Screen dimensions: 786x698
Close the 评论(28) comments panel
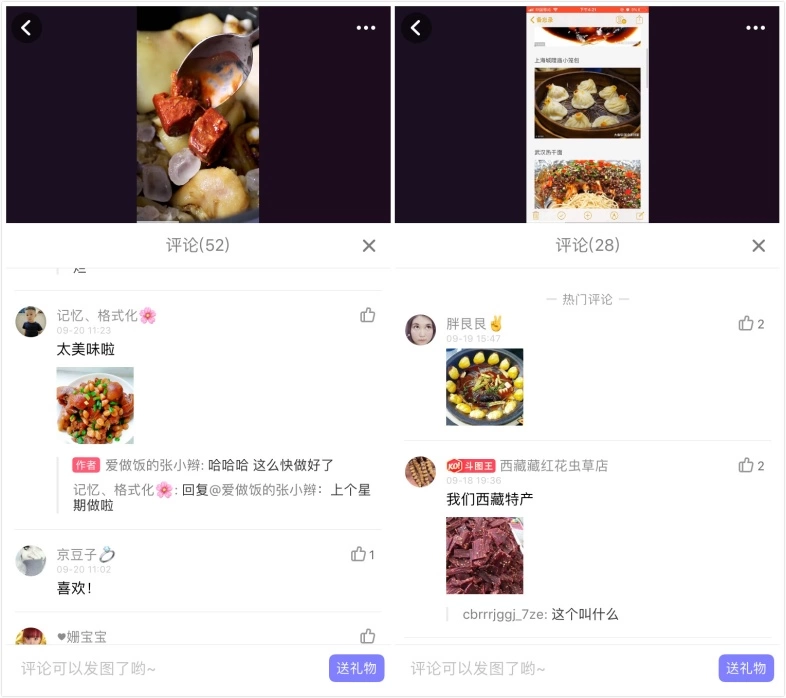pyautogui.click(x=758, y=246)
